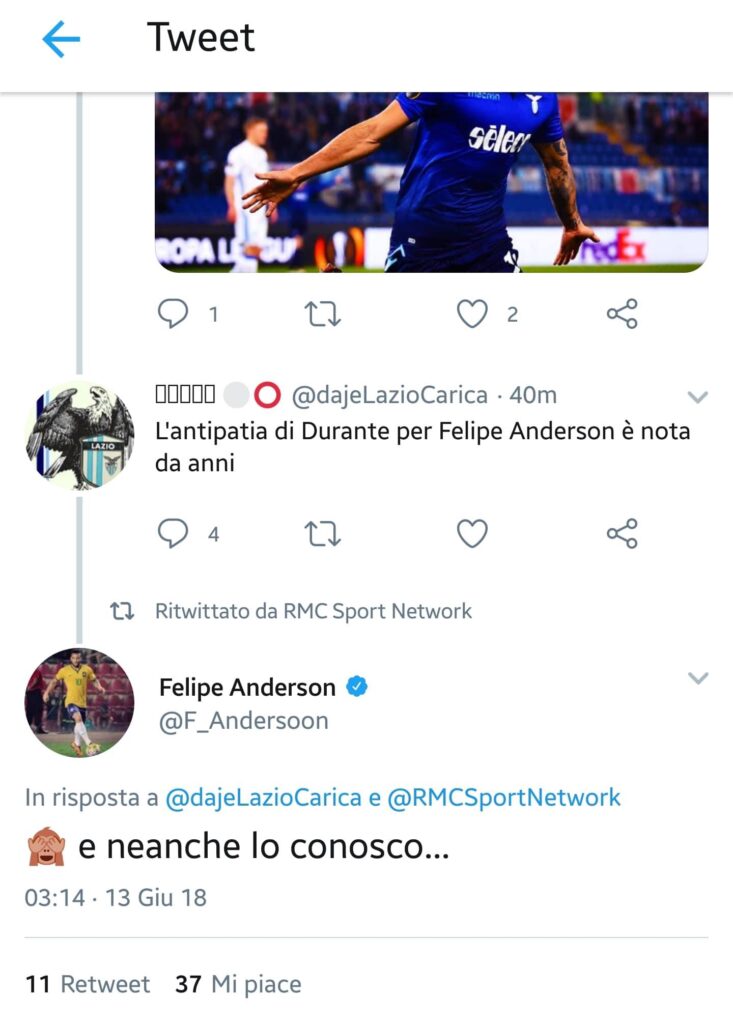Open Felipe Anderson's profile picture

click(x=79, y=702)
